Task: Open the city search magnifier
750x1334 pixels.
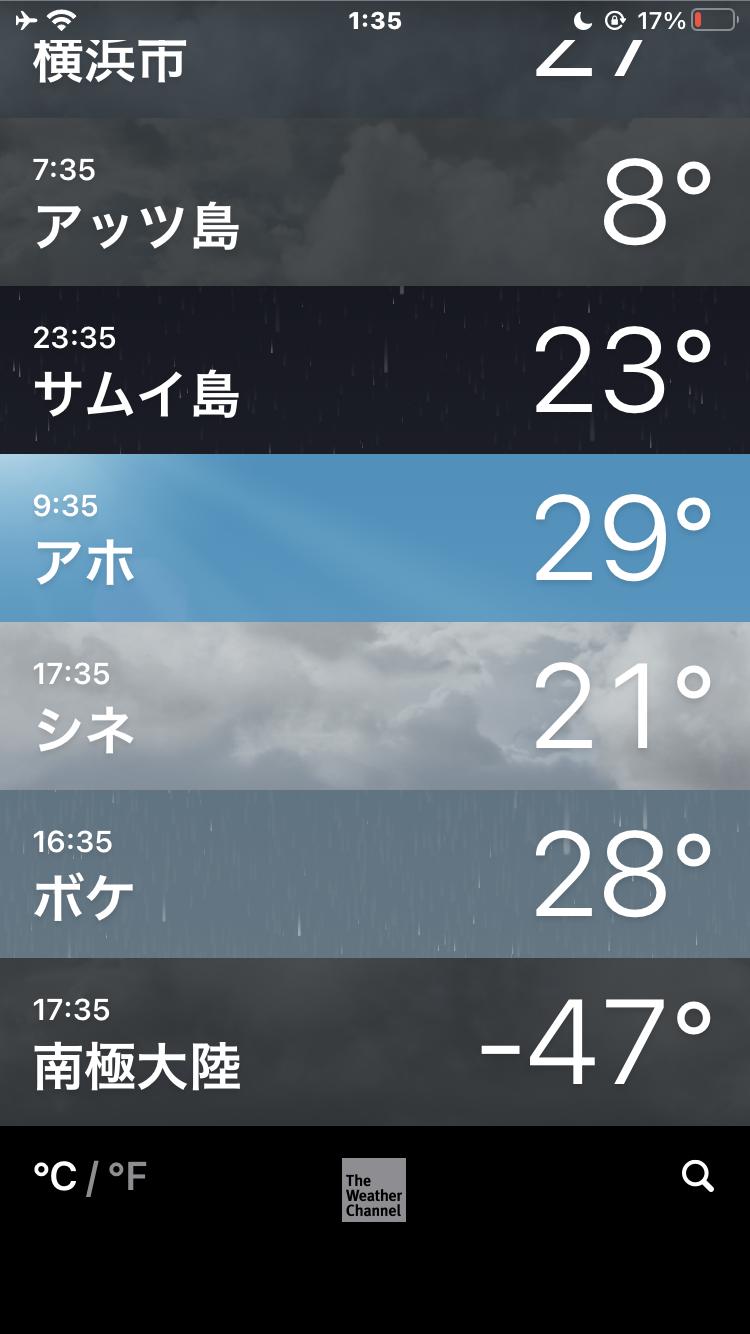Action: (698, 1176)
